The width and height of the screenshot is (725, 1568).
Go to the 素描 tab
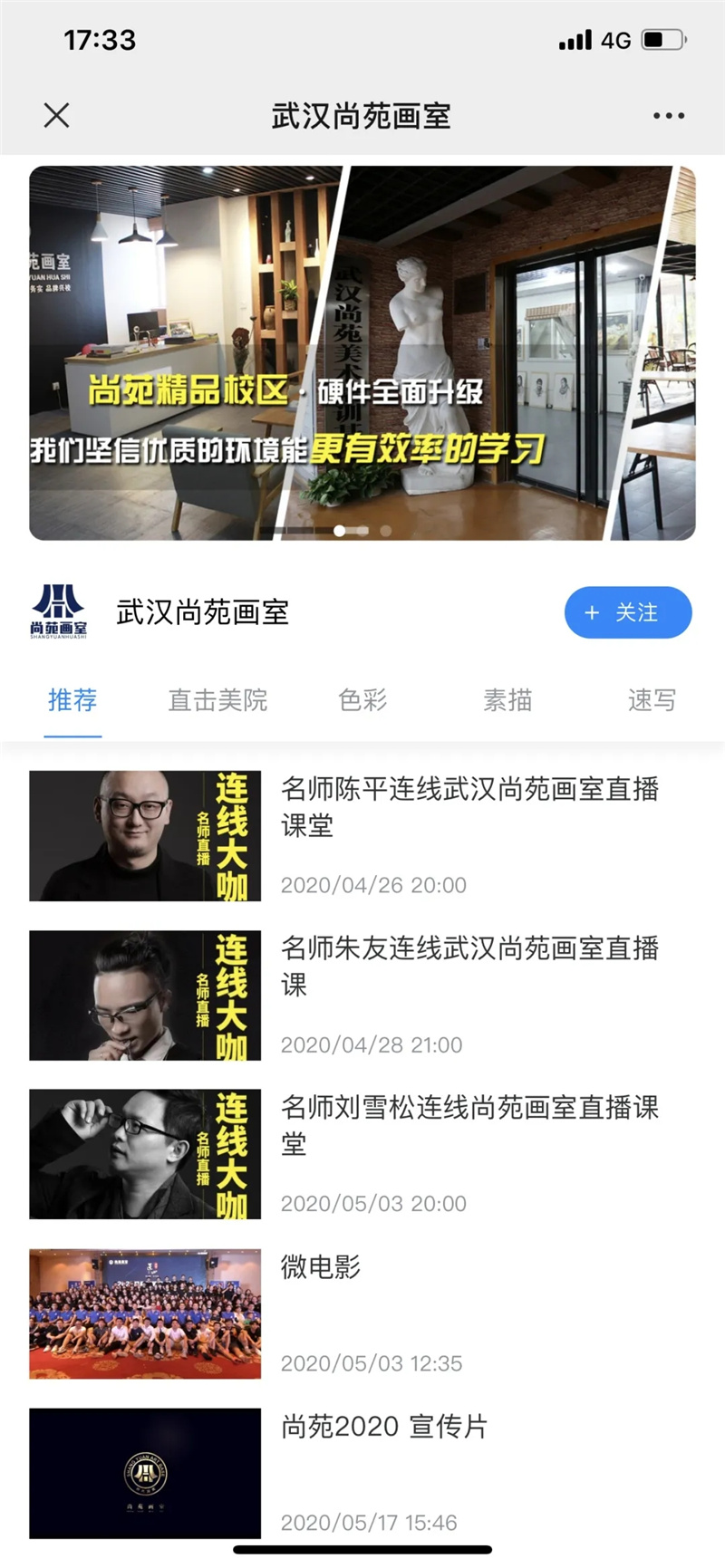pos(507,700)
